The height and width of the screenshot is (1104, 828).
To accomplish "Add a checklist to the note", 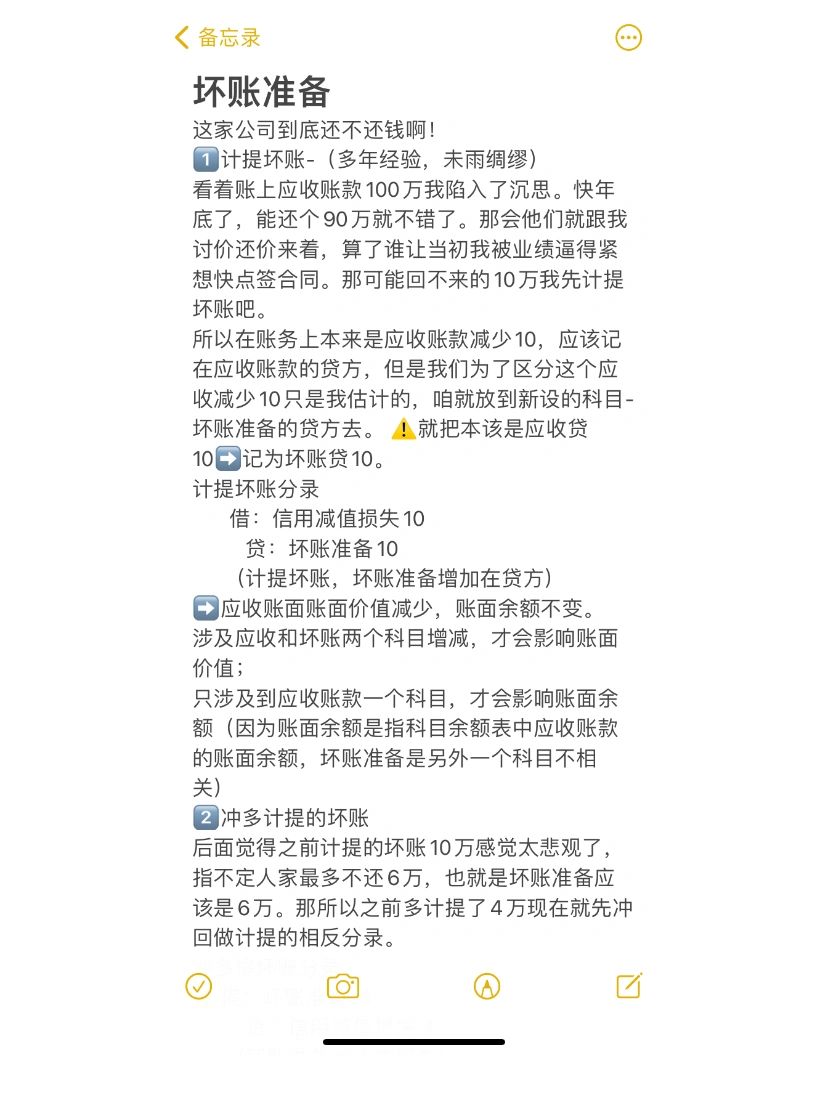I will [199, 986].
